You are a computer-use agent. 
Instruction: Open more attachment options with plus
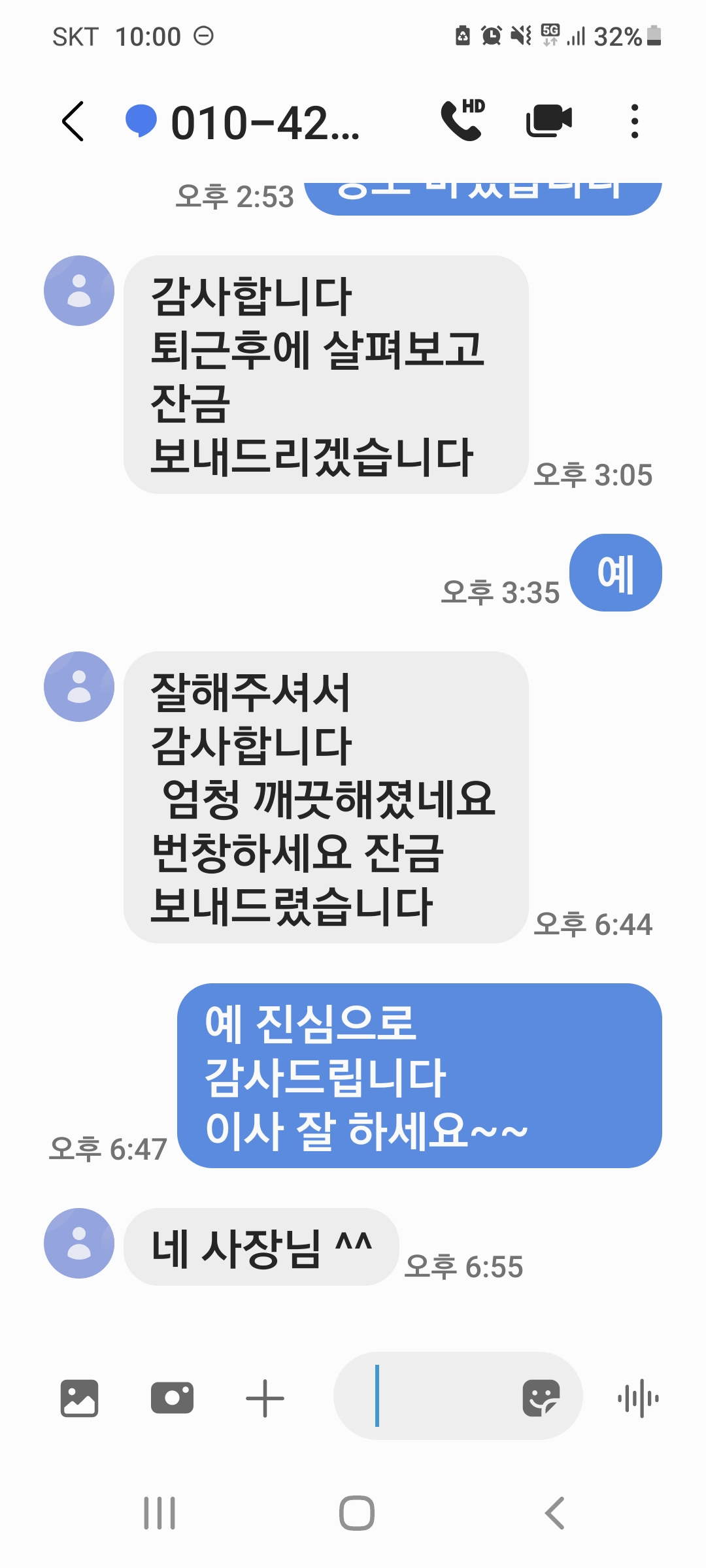tap(265, 1399)
